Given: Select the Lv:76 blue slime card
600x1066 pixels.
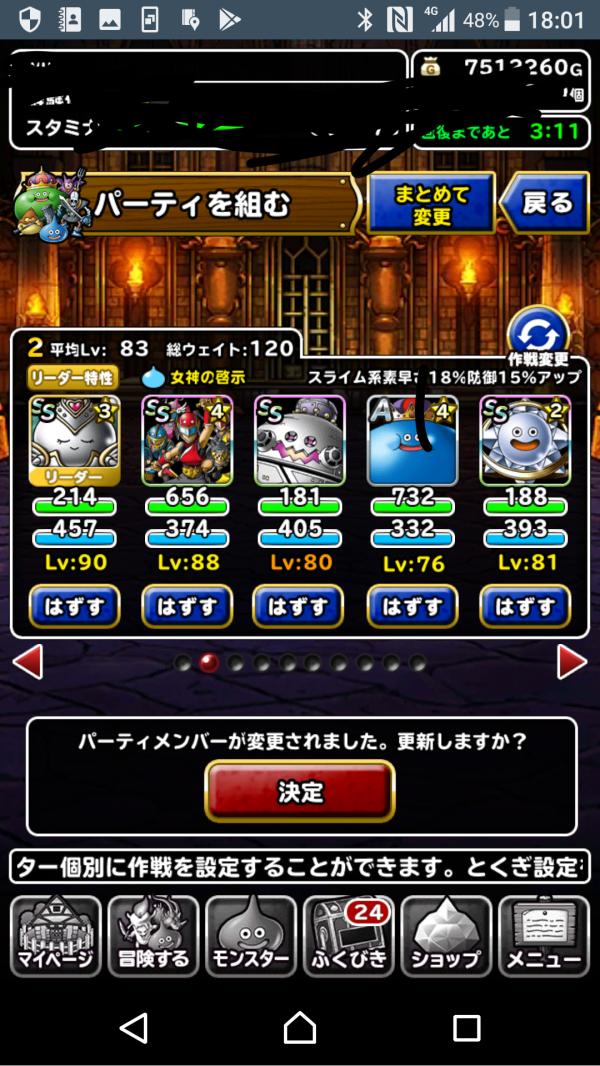Looking at the screenshot, I should [412, 440].
